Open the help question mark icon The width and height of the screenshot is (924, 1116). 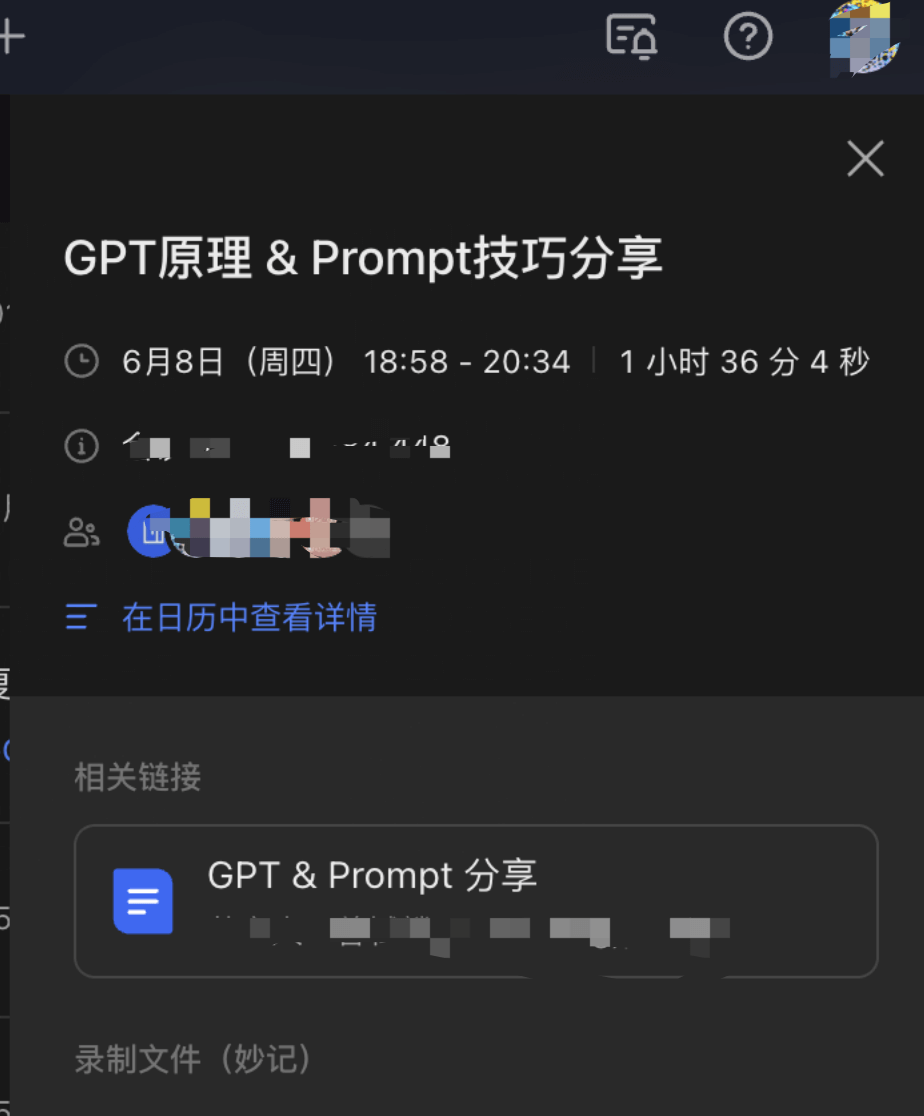tap(748, 37)
